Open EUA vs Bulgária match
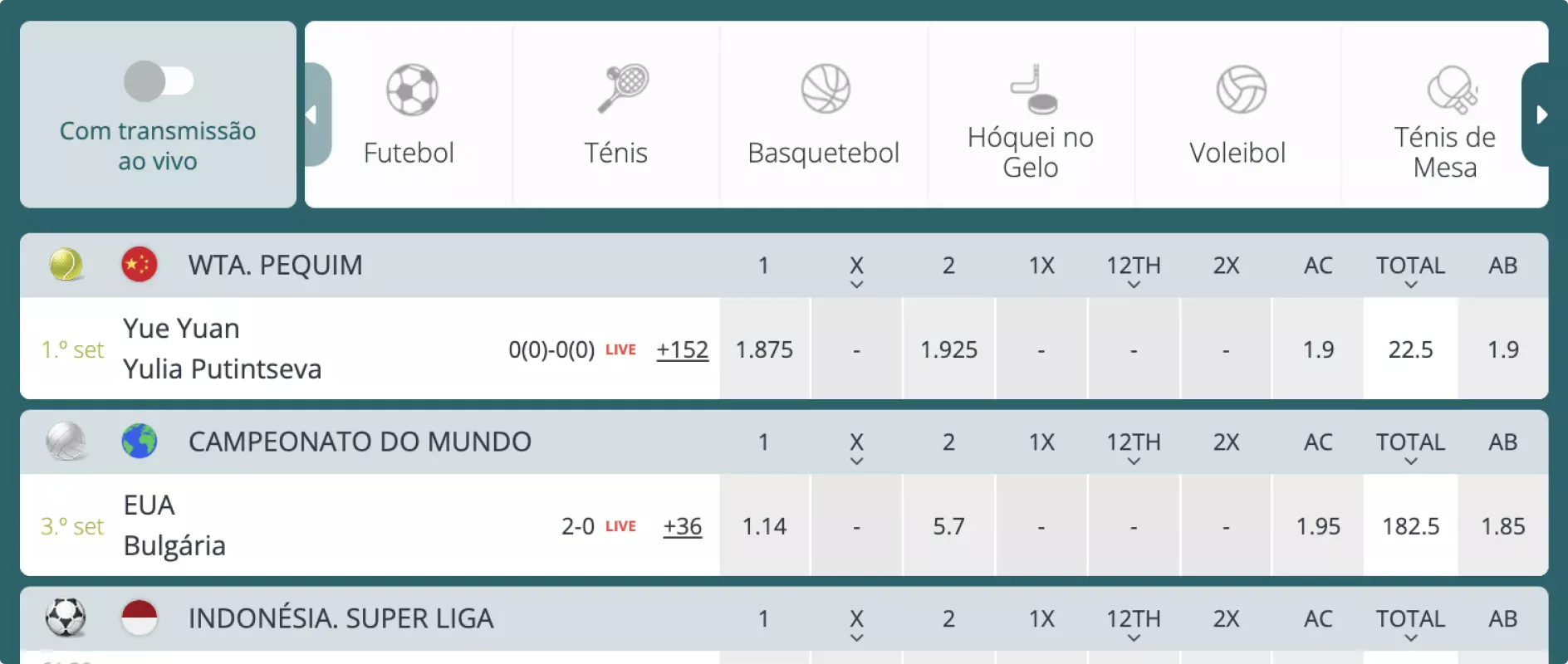Image resolution: width=1568 pixels, height=664 pixels. coord(174,525)
